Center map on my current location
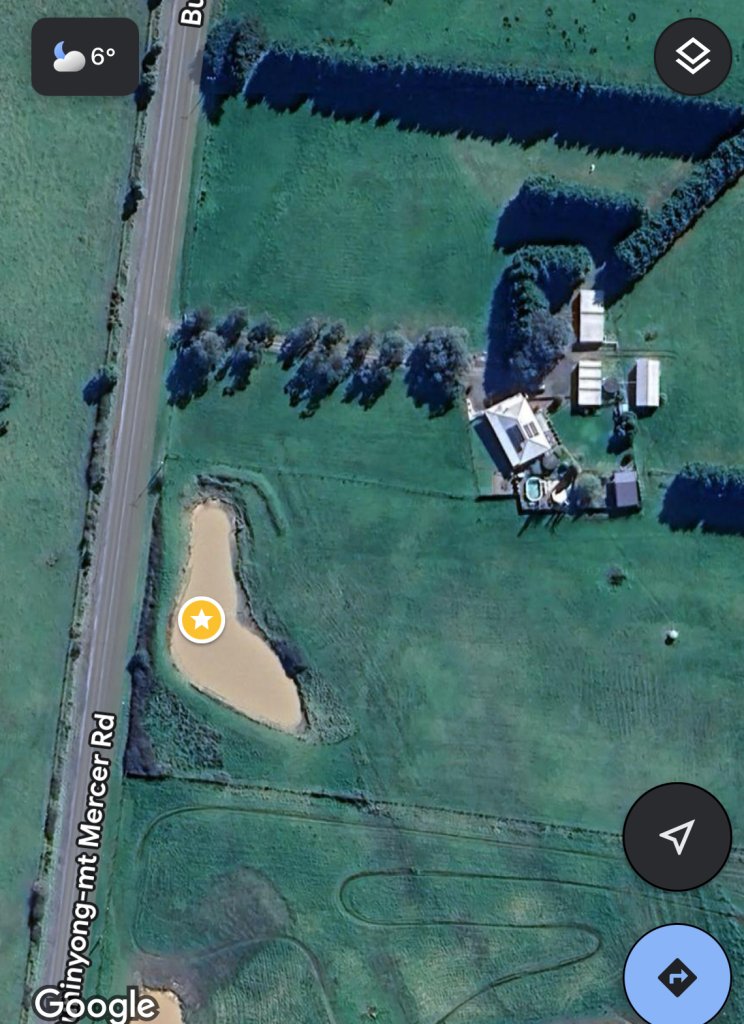This screenshot has width=744, height=1024. click(x=677, y=837)
